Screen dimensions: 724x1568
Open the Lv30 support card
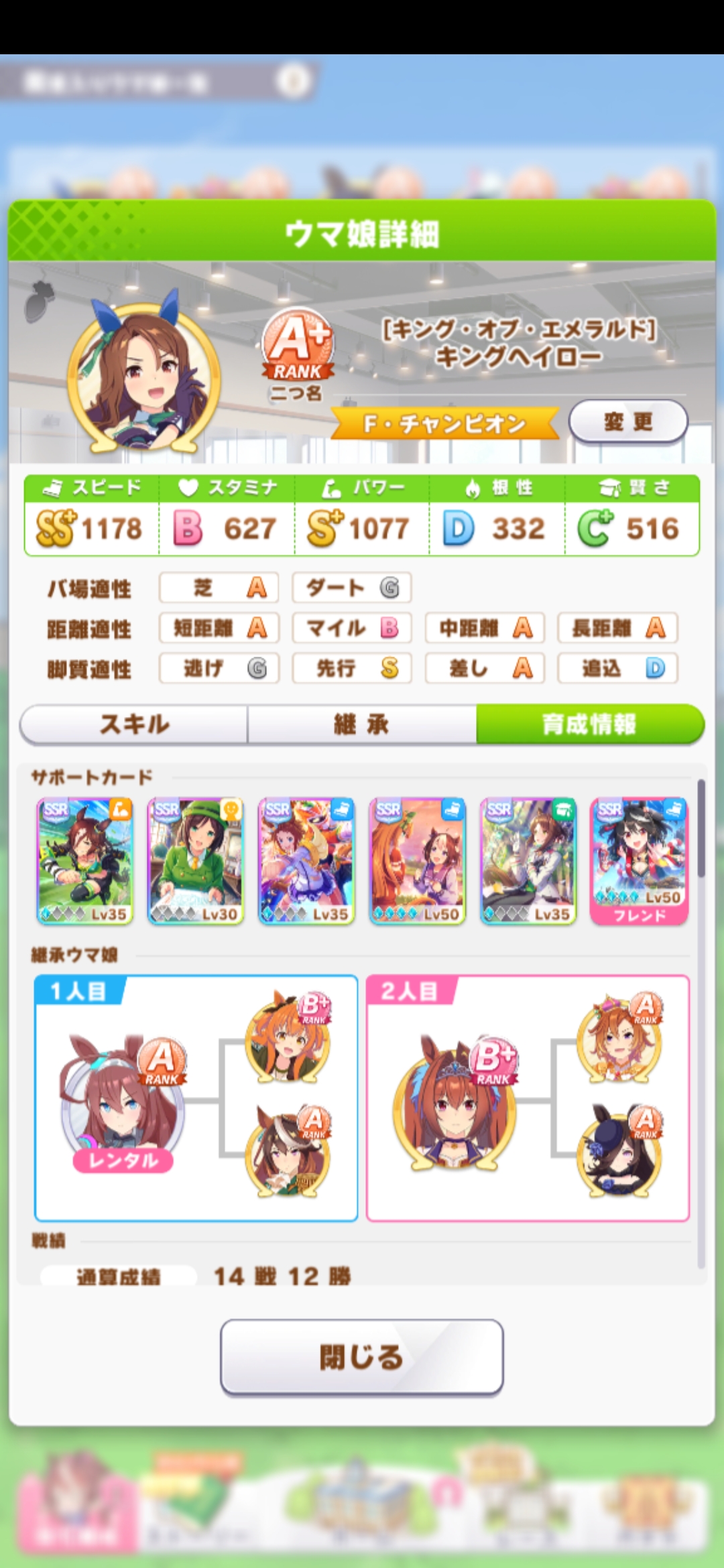click(195, 861)
